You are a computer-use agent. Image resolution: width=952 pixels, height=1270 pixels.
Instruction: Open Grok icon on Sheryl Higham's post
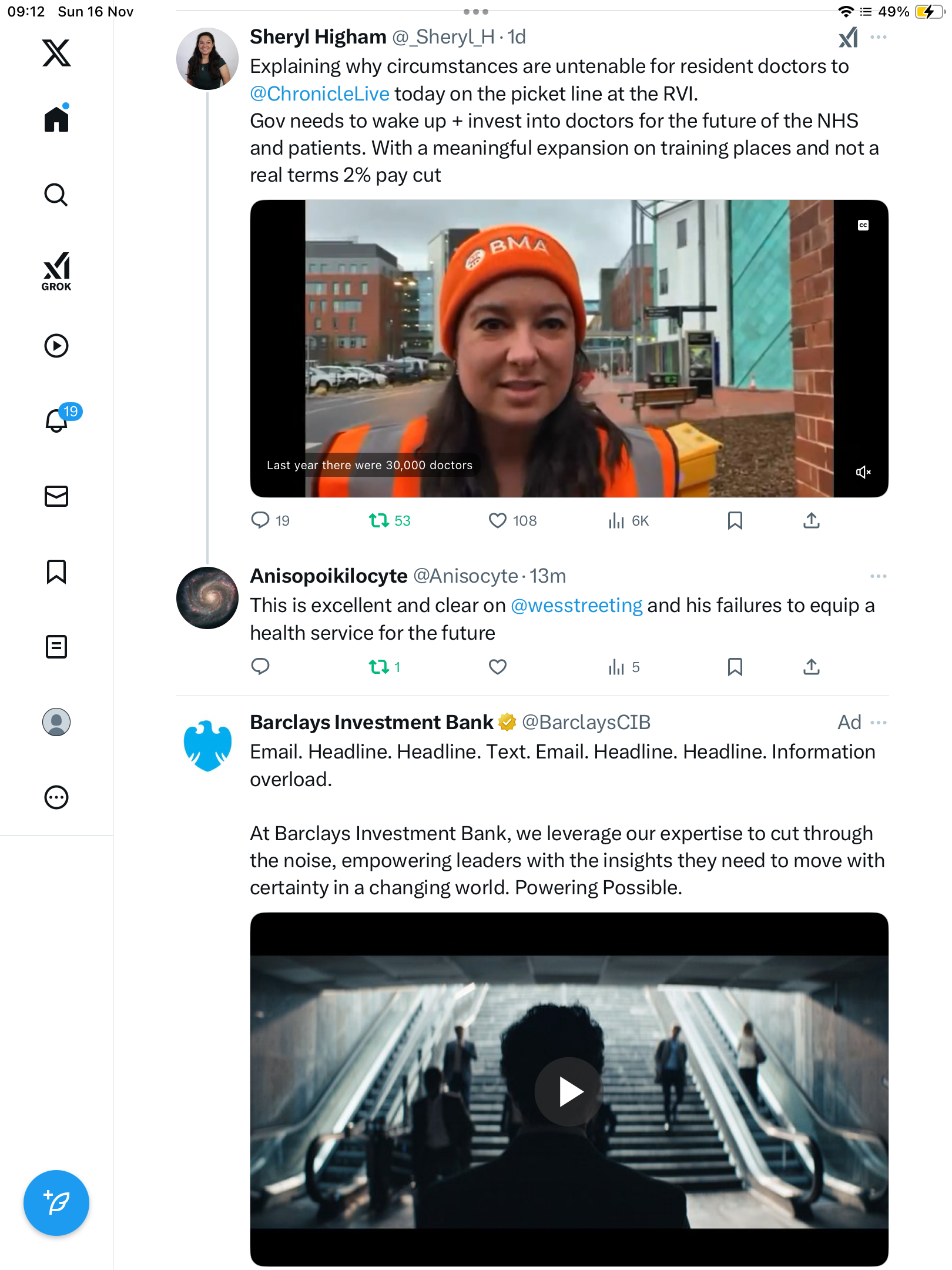point(848,38)
